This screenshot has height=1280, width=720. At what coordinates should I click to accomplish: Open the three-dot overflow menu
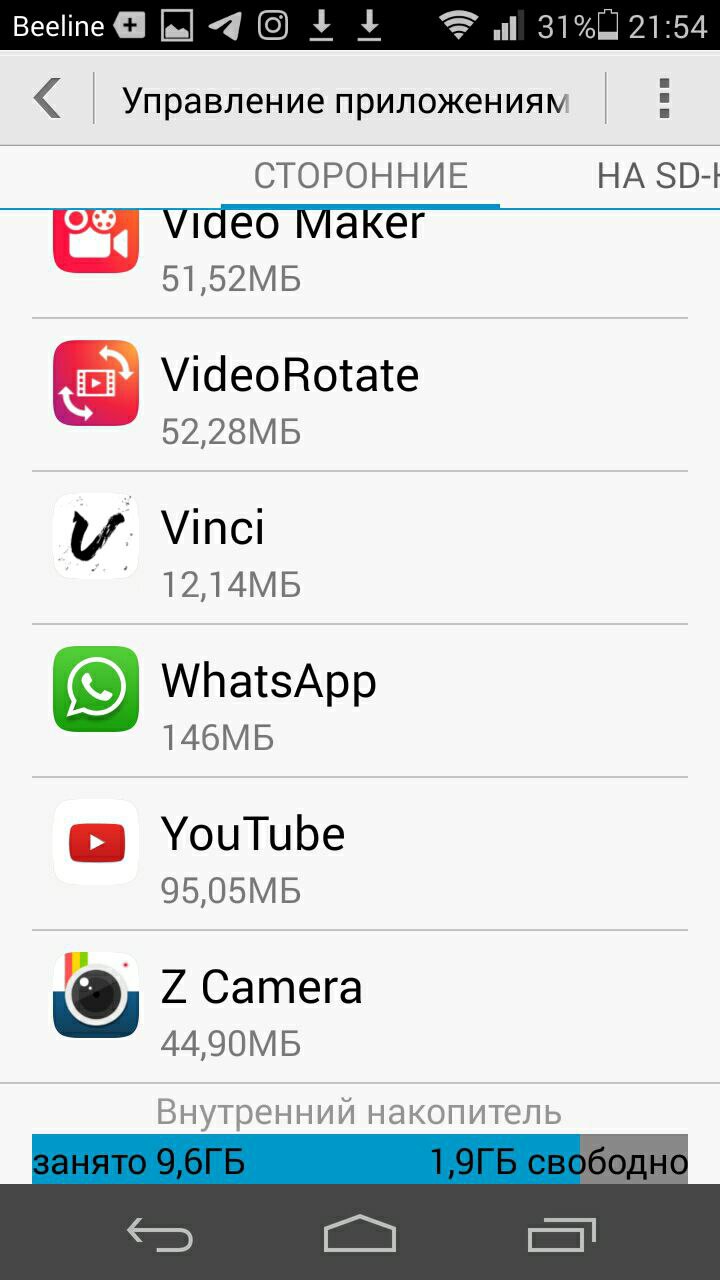click(663, 99)
